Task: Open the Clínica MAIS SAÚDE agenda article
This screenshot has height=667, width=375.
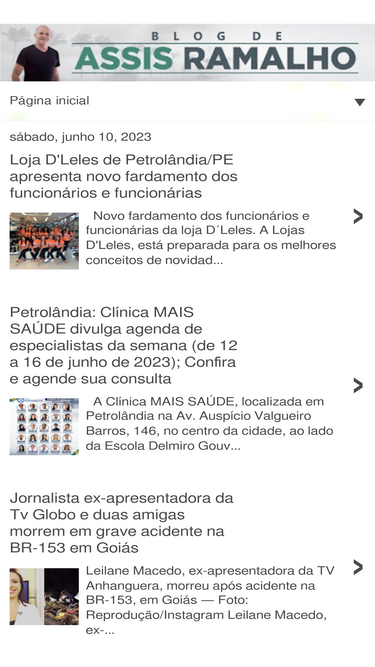Action: [x=123, y=345]
